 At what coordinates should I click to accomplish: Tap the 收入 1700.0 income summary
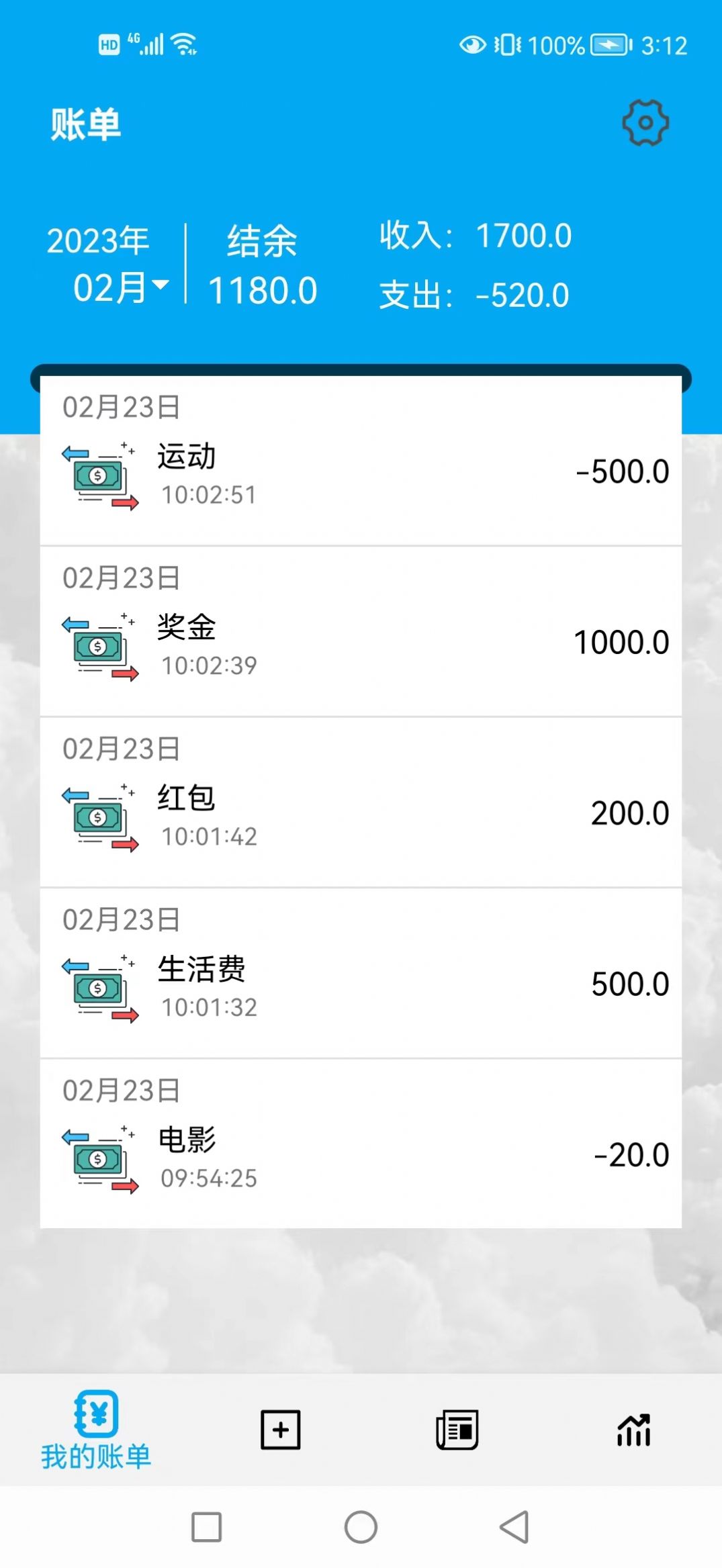point(475,236)
